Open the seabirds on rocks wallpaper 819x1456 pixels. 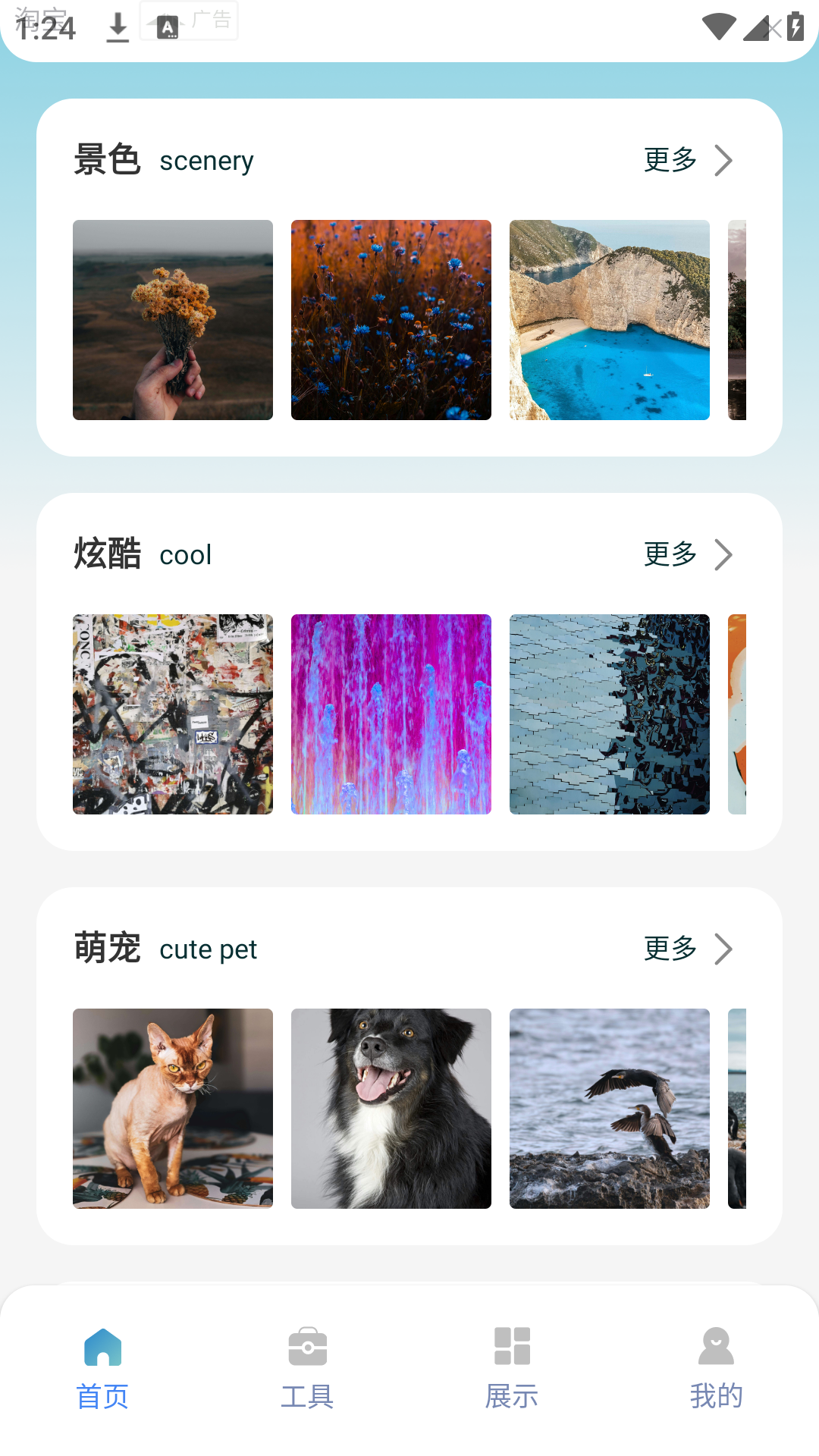click(x=610, y=1109)
